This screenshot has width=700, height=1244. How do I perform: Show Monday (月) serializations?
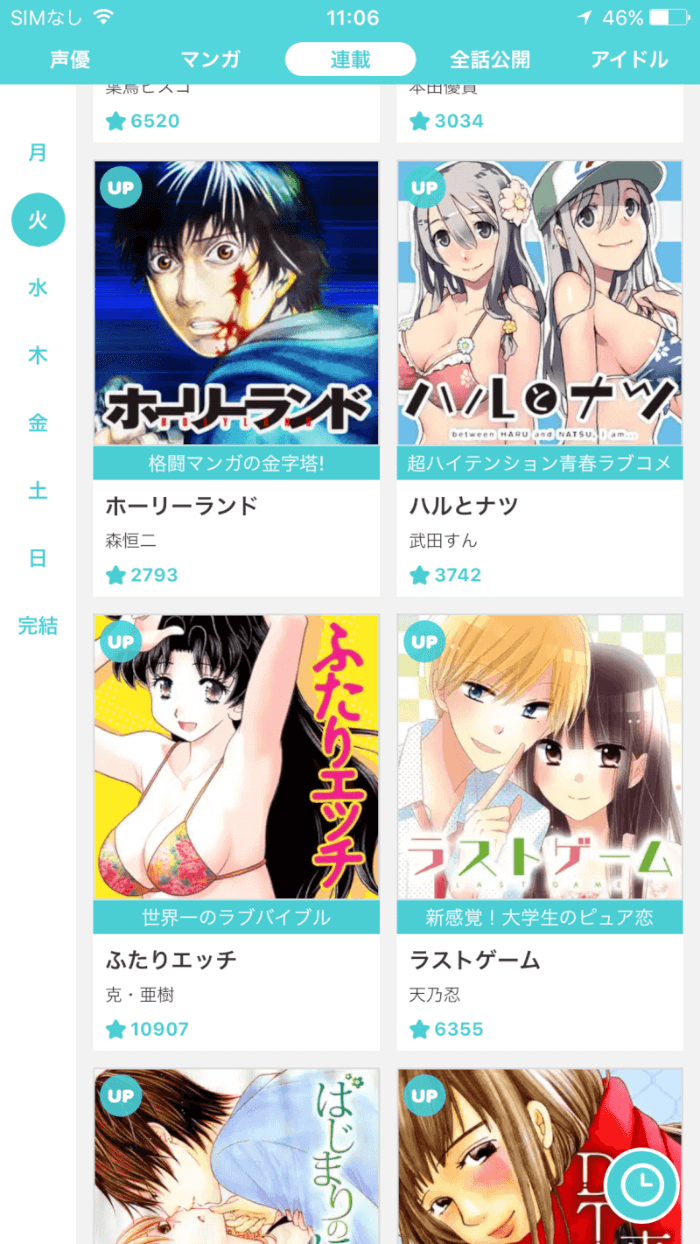pos(38,153)
